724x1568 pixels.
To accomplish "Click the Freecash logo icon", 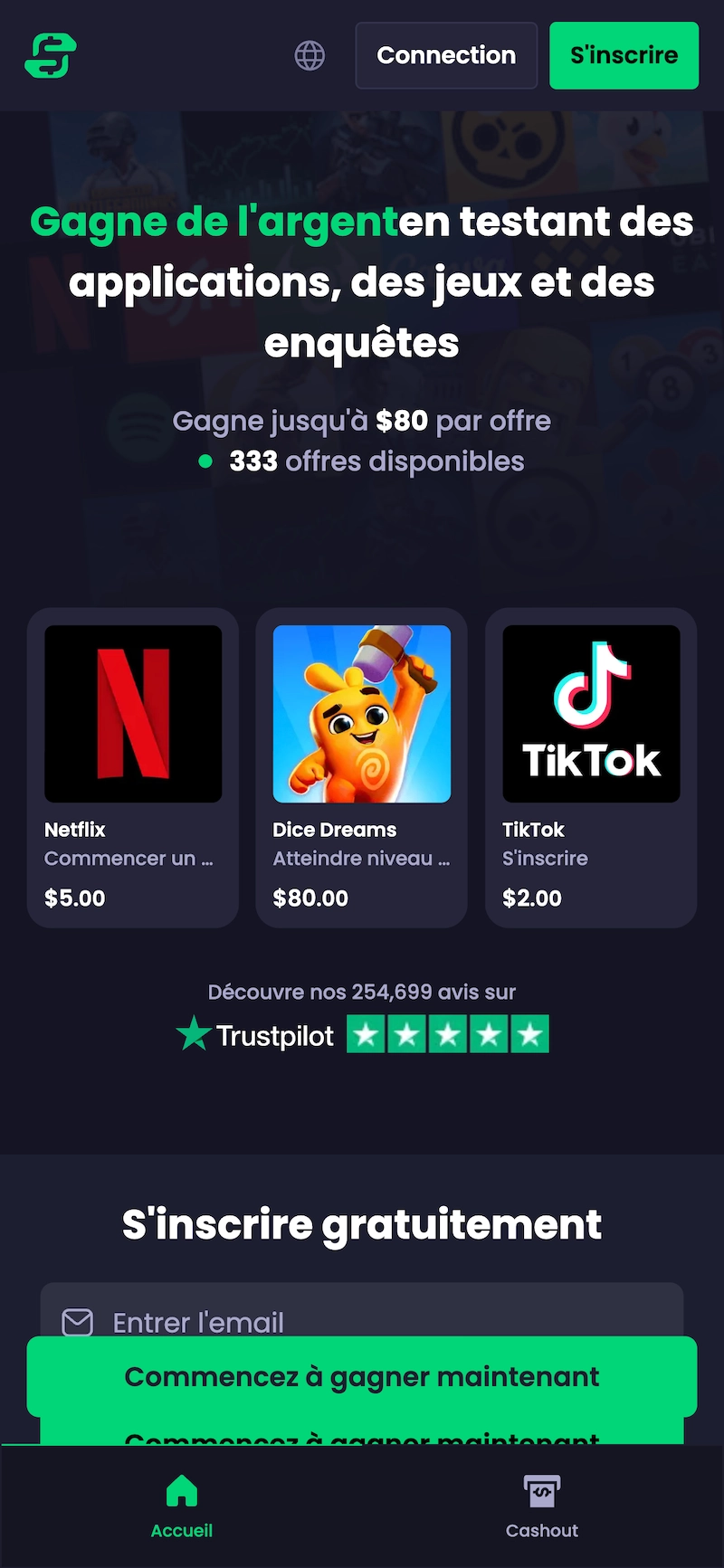I will pos(50,55).
